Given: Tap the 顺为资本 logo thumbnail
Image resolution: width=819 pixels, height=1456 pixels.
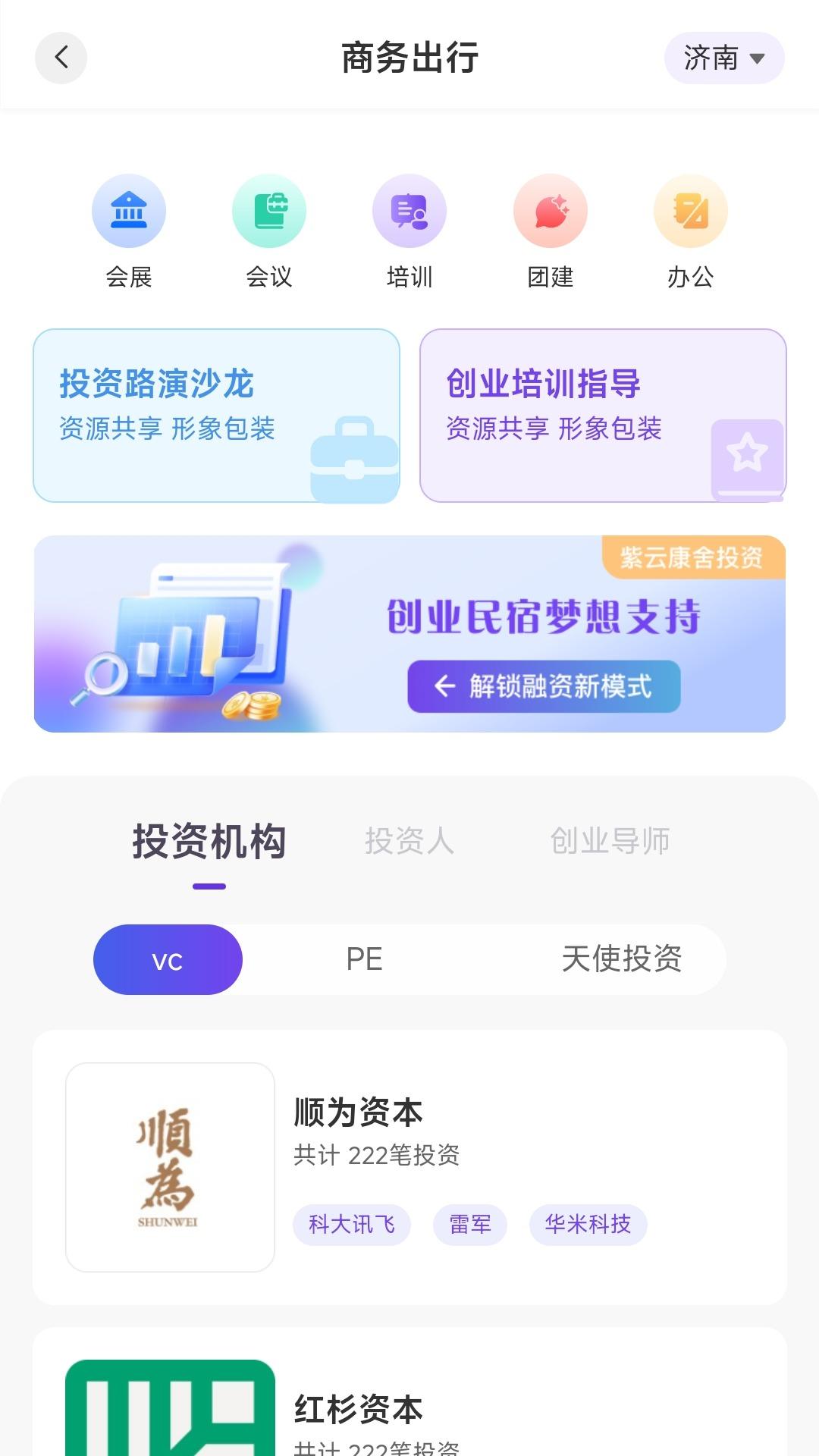Looking at the screenshot, I should click(x=168, y=1166).
